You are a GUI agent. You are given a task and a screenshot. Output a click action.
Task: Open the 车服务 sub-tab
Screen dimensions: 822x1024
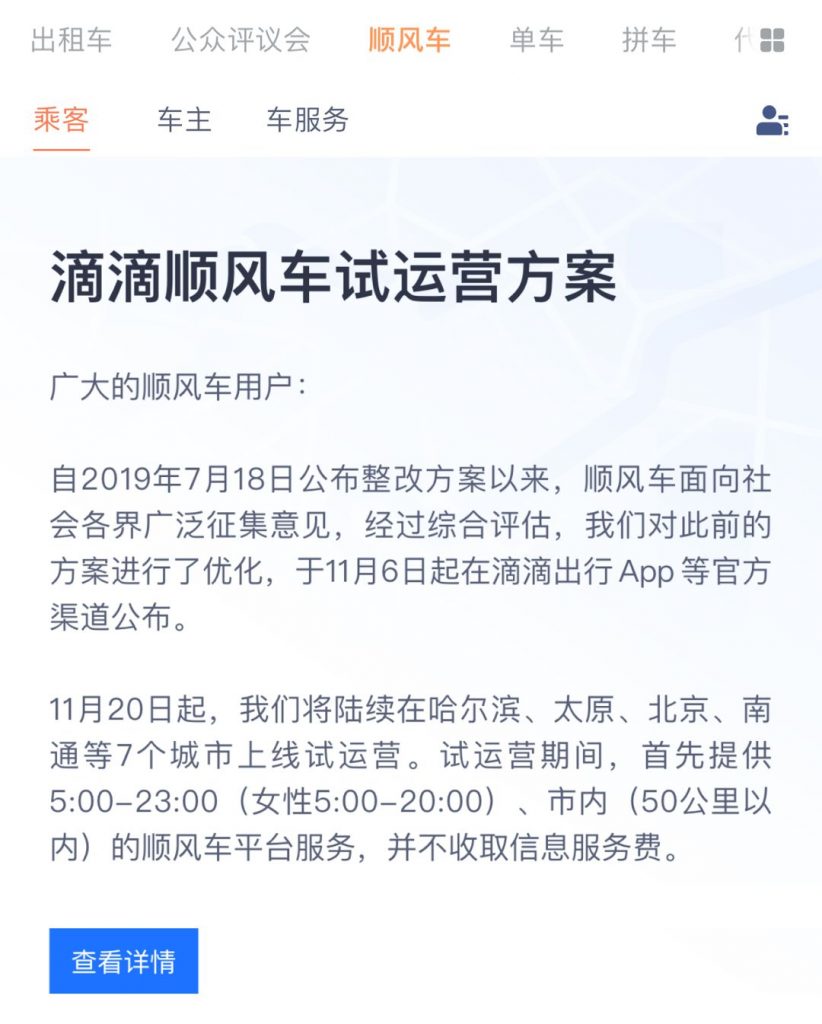[307, 121]
